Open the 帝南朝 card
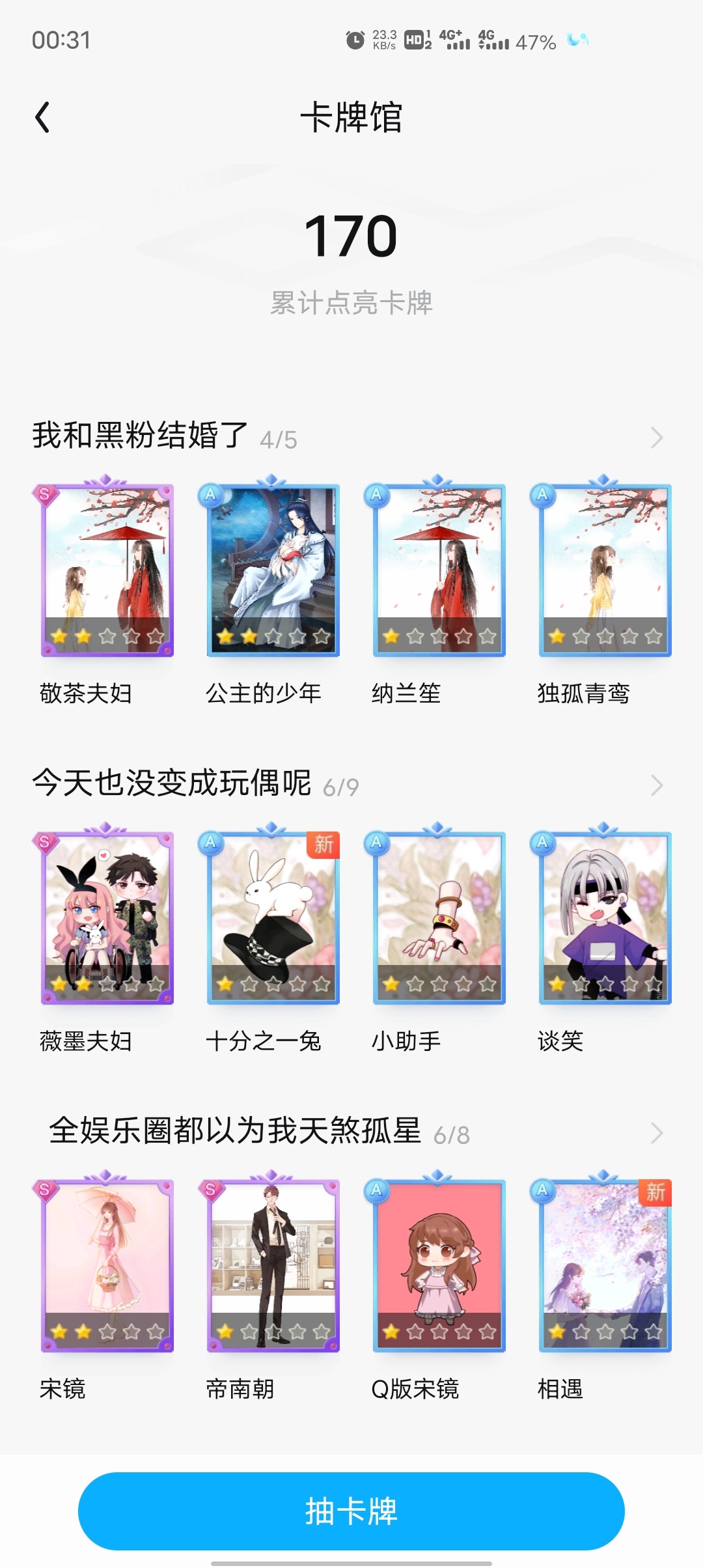Image resolution: width=703 pixels, height=1568 pixels. point(273,1265)
